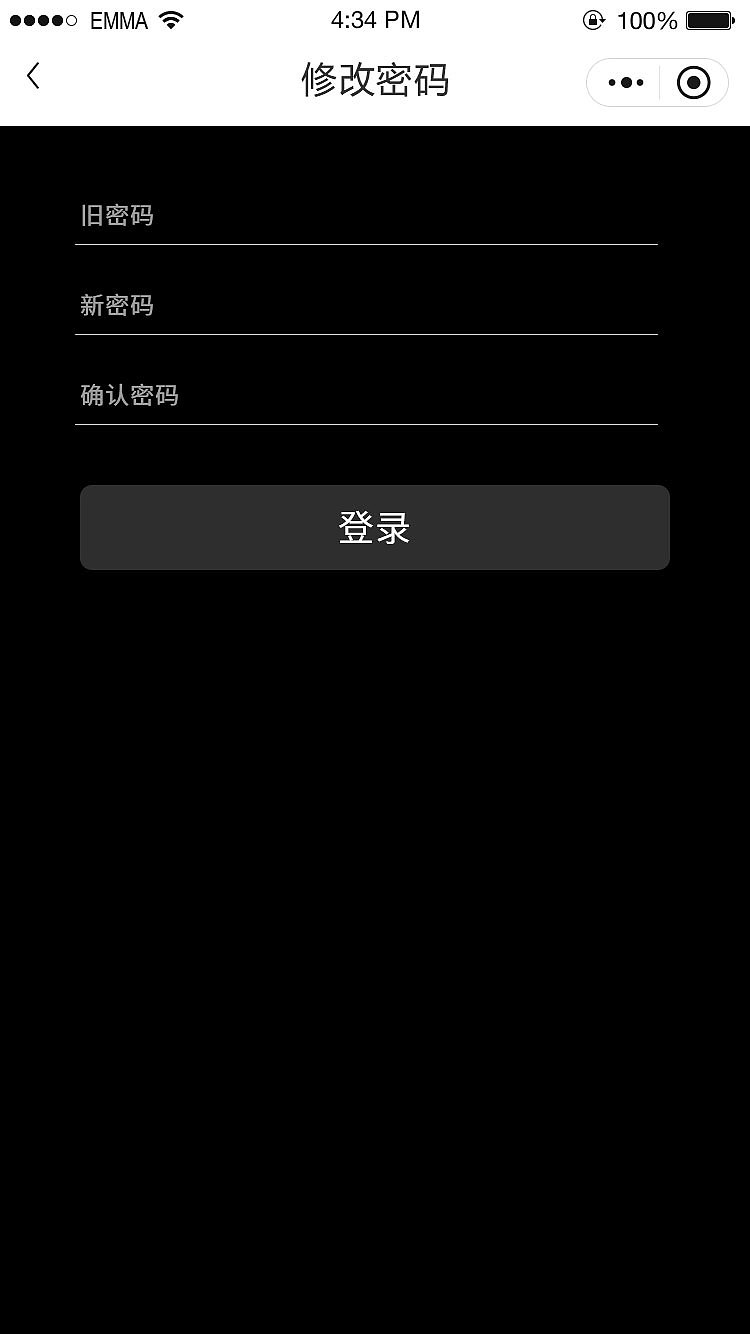Image resolution: width=750 pixels, height=1334 pixels.
Task: Tap the 确认密码 field
Action: click(366, 396)
